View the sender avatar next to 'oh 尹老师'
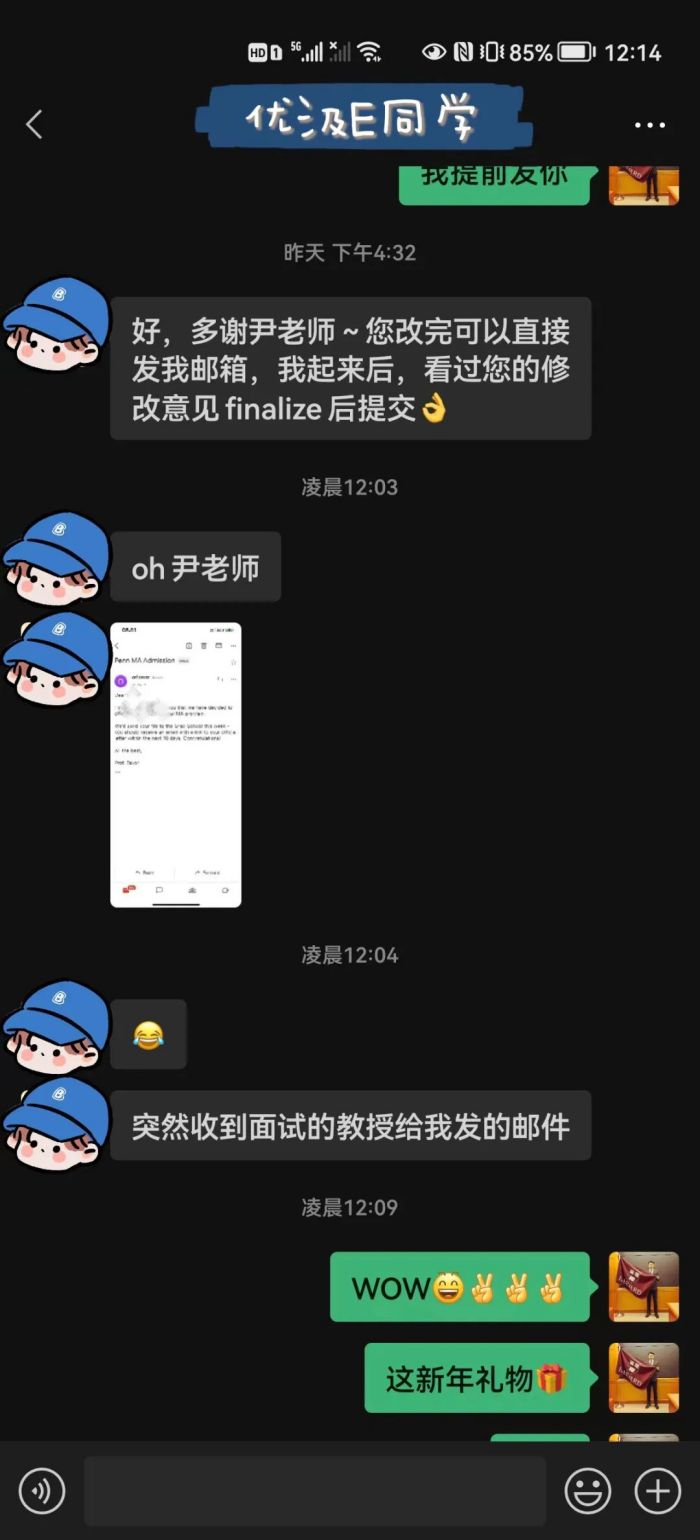Image resolution: width=700 pixels, height=1540 pixels. tap(55, 560)
